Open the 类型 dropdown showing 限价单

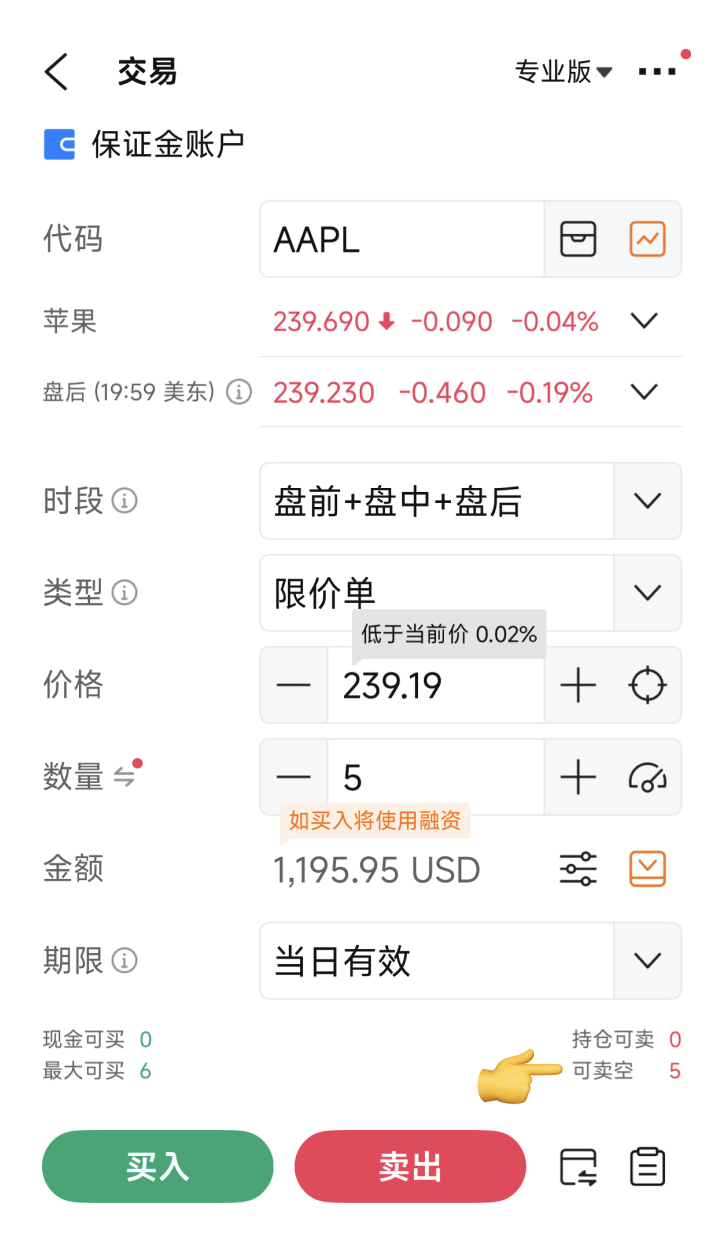pos(470,592)
